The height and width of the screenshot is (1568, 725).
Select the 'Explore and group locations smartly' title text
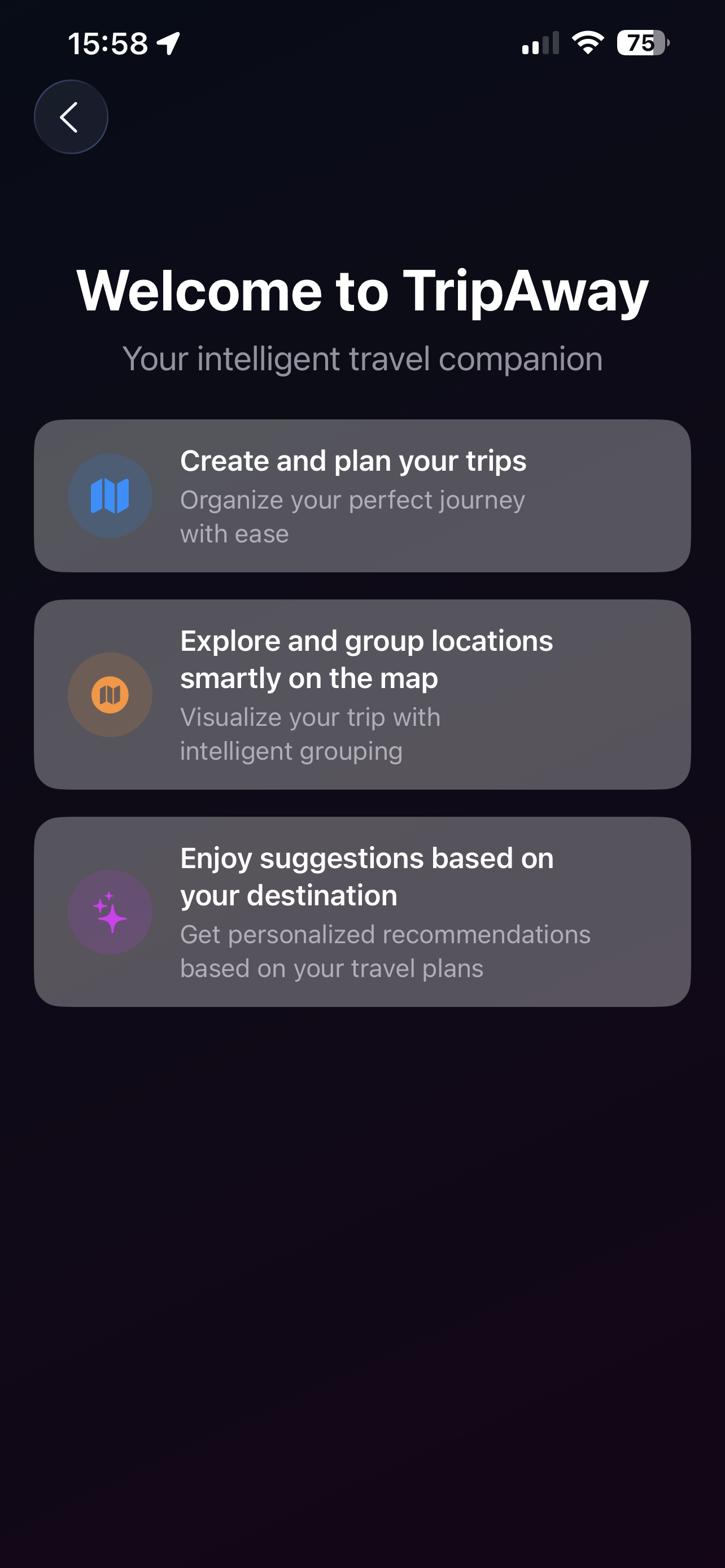pos(366,659)
